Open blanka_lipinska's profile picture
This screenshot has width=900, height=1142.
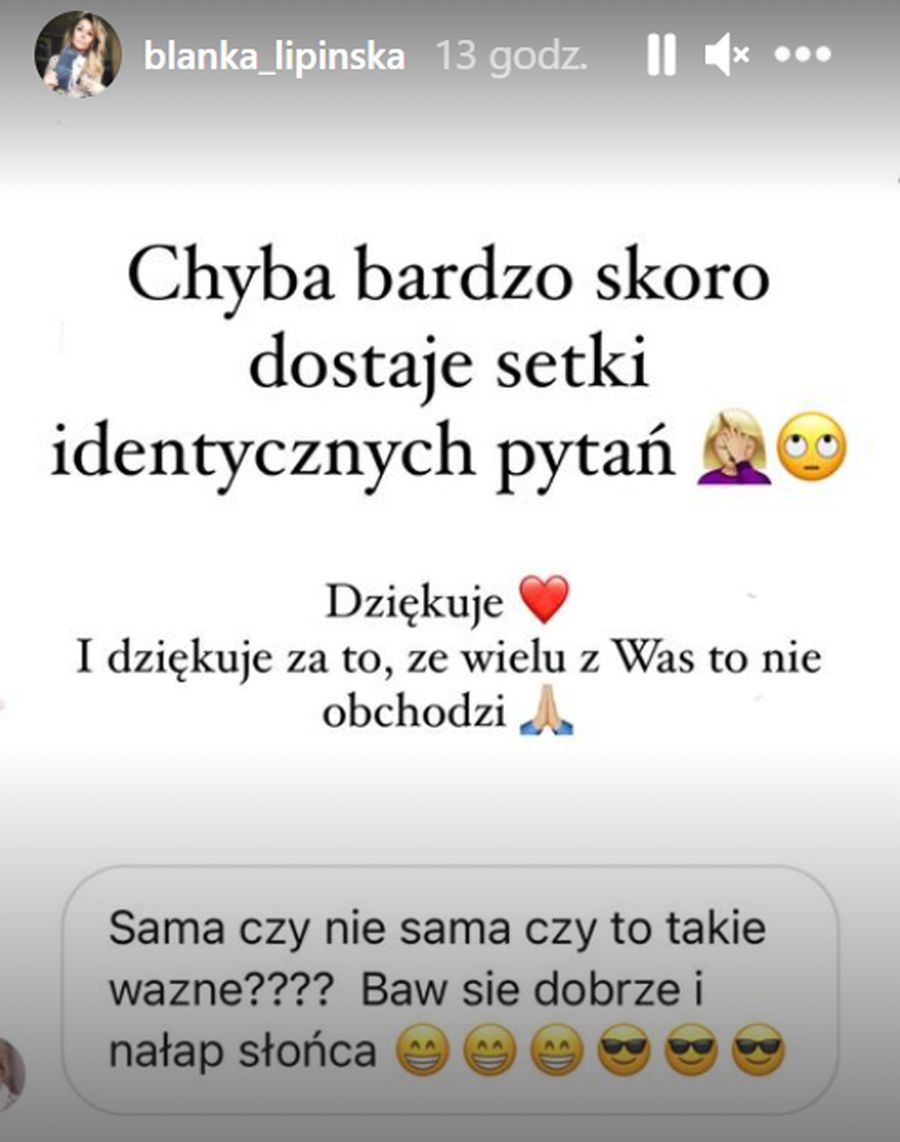coord(77,55)
